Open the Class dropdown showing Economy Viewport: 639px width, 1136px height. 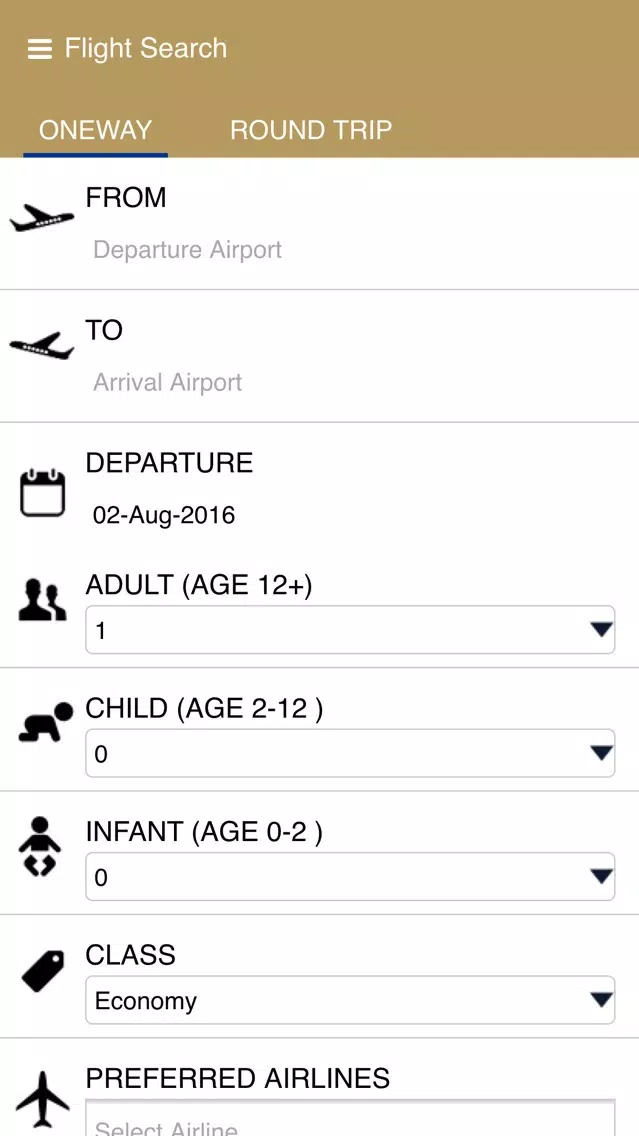350,1001
